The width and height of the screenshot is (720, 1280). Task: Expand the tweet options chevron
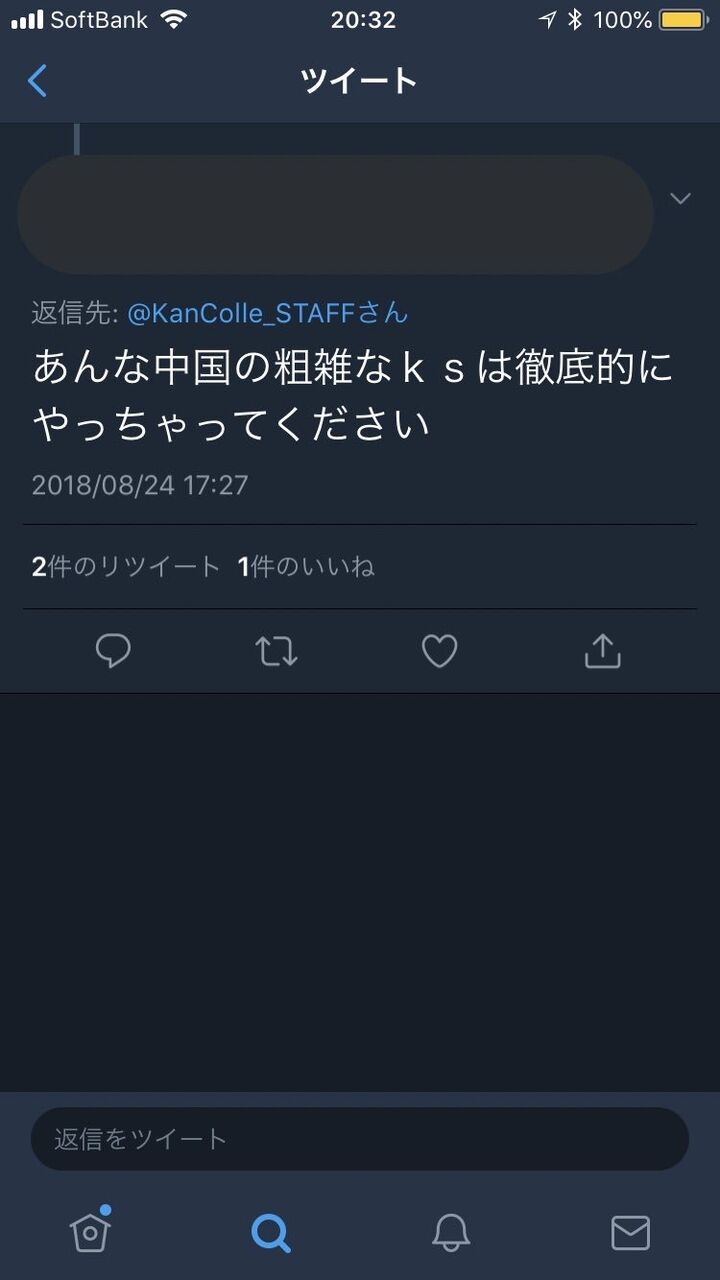pyautogui.click(x=680, y=199)
